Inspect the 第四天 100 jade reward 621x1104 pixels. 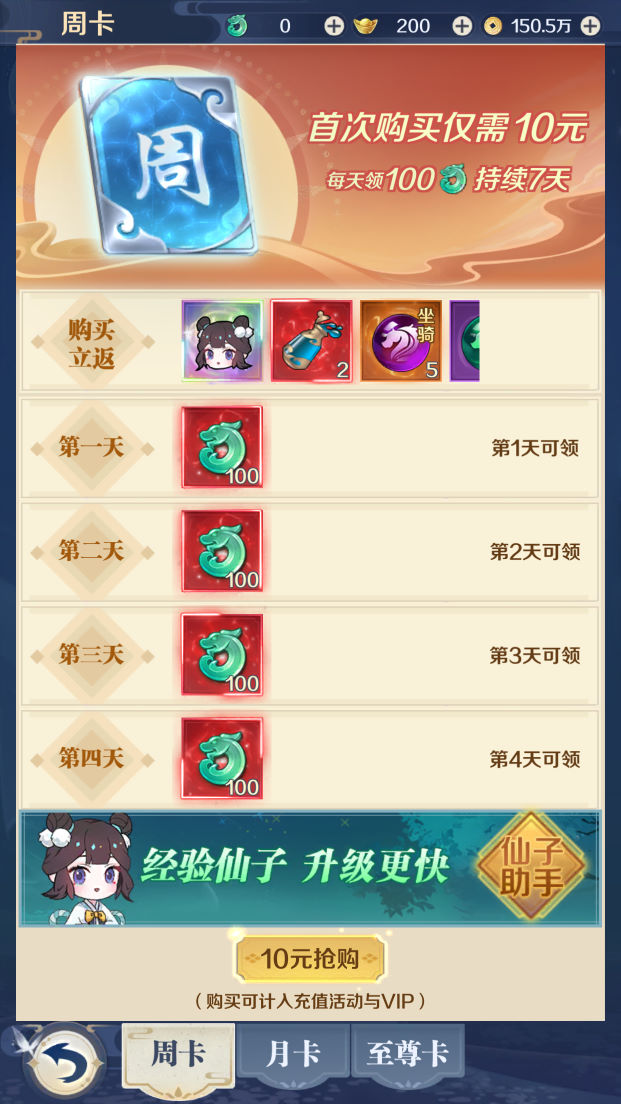pyautogui.click(x=222, y=758)
